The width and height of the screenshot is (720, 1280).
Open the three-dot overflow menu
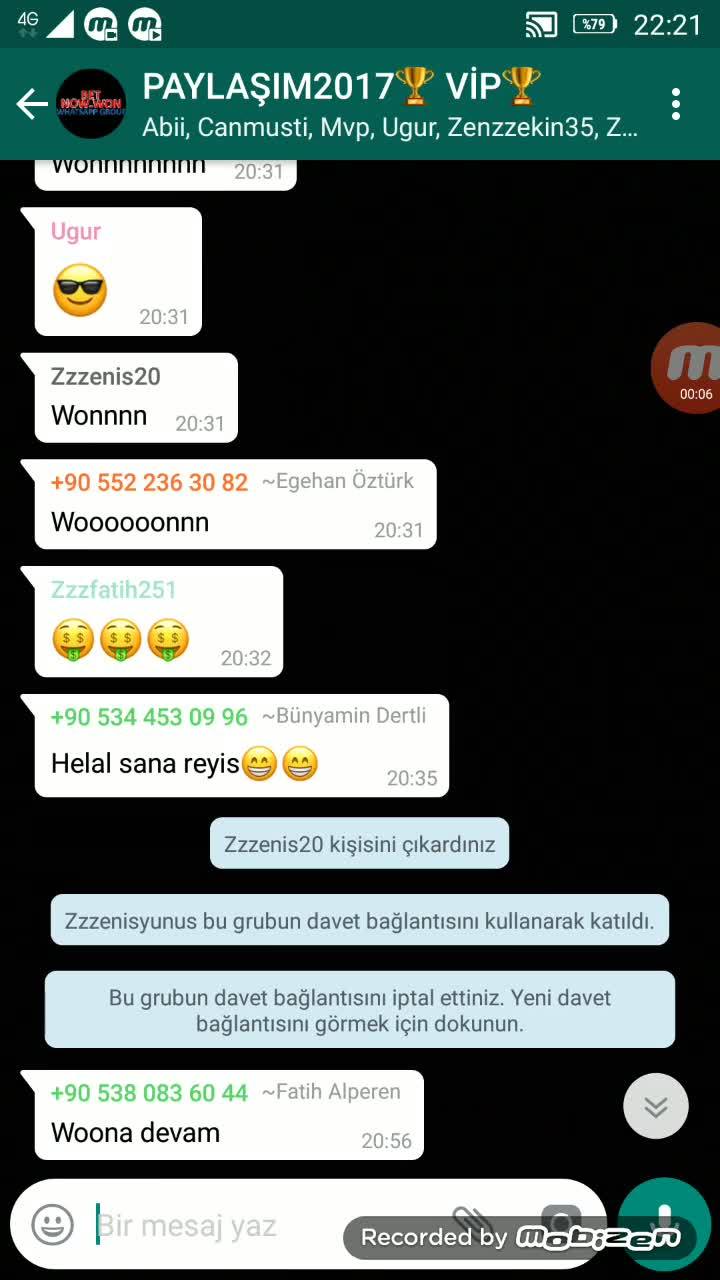(676, 104)
